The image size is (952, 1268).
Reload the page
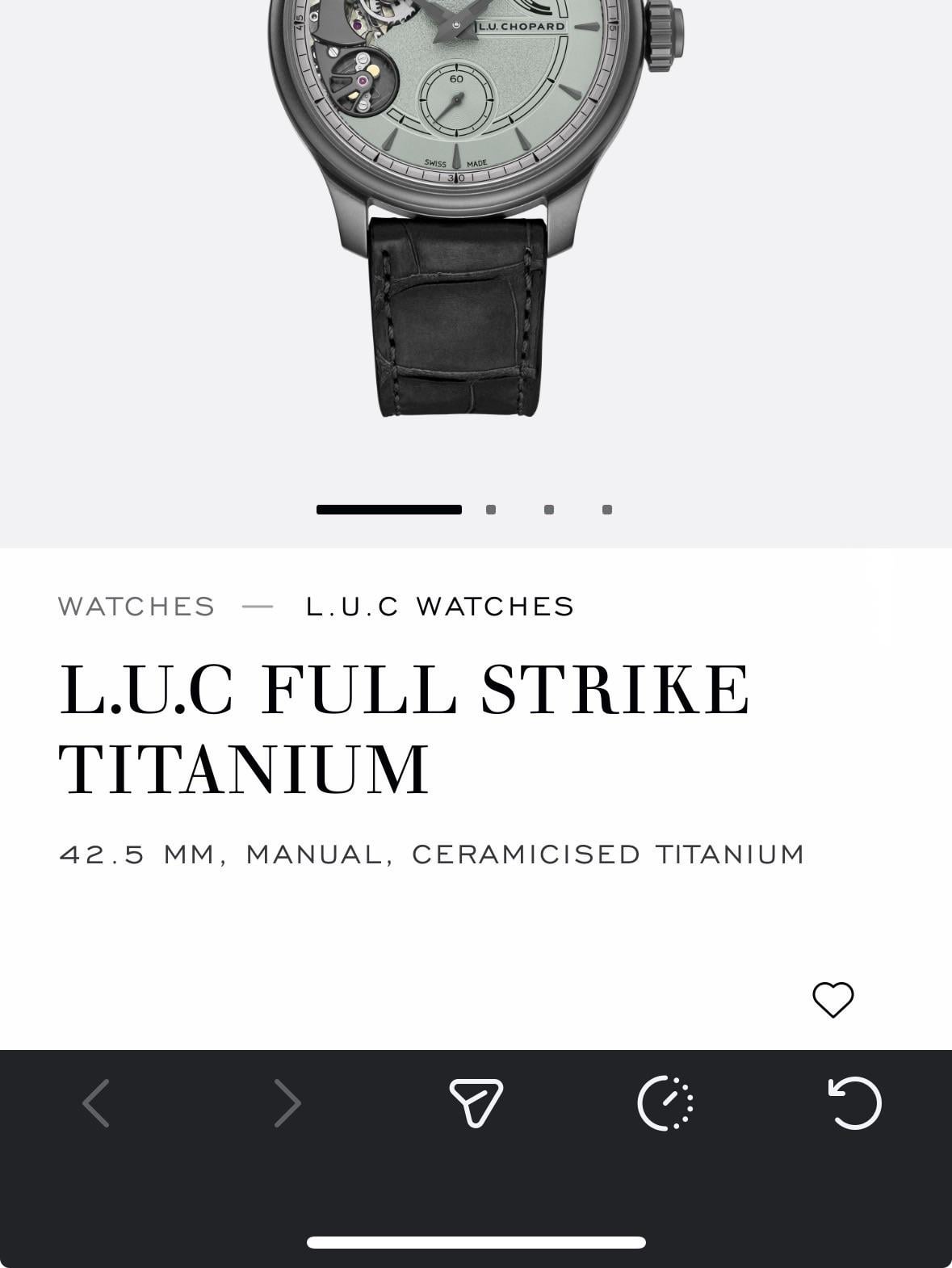(x=855, y=1103)
